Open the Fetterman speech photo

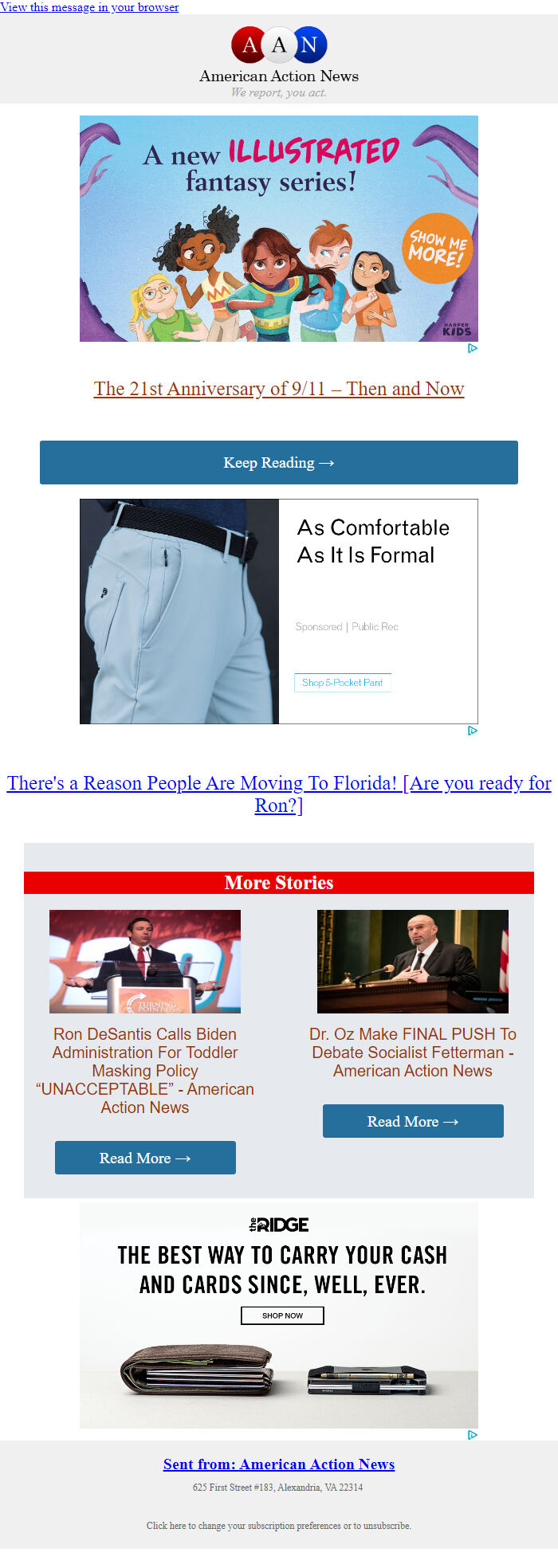(x=413, y=962)
